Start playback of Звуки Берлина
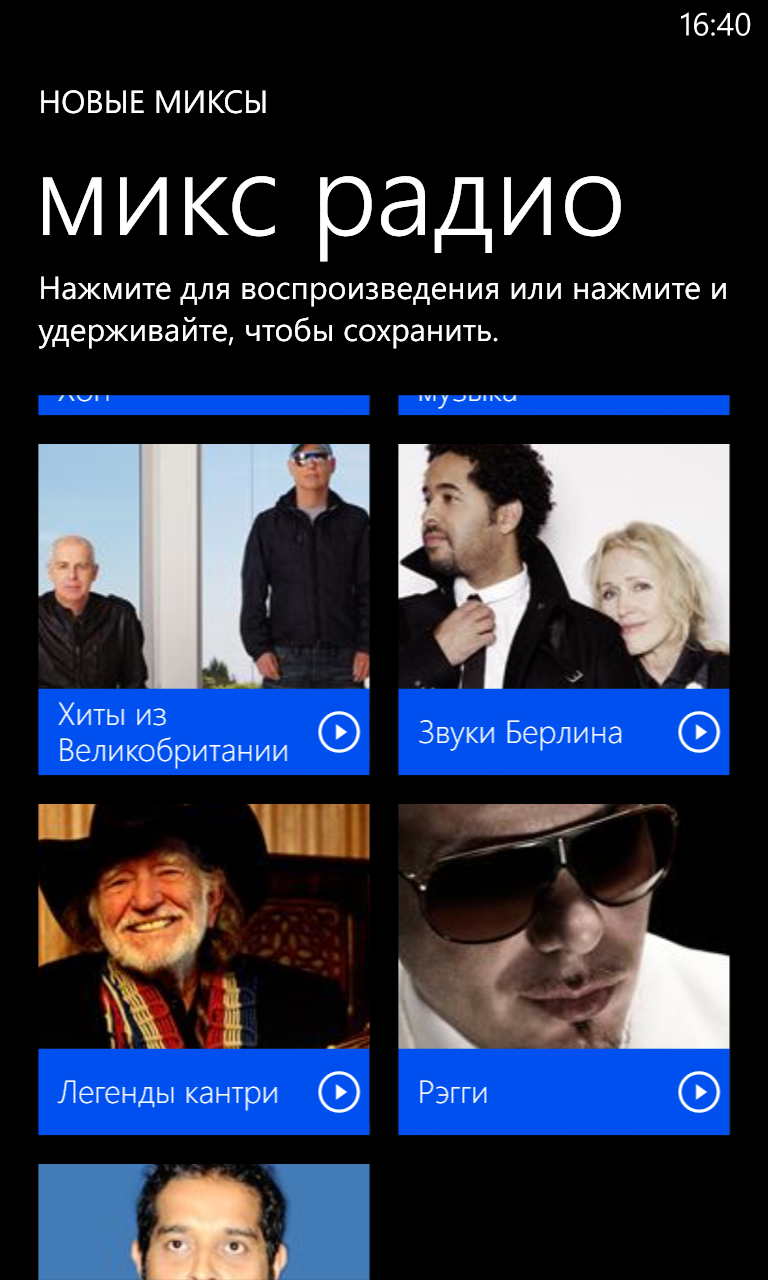The height and width of the screenshot is (1280, 768). click(699, 733)
